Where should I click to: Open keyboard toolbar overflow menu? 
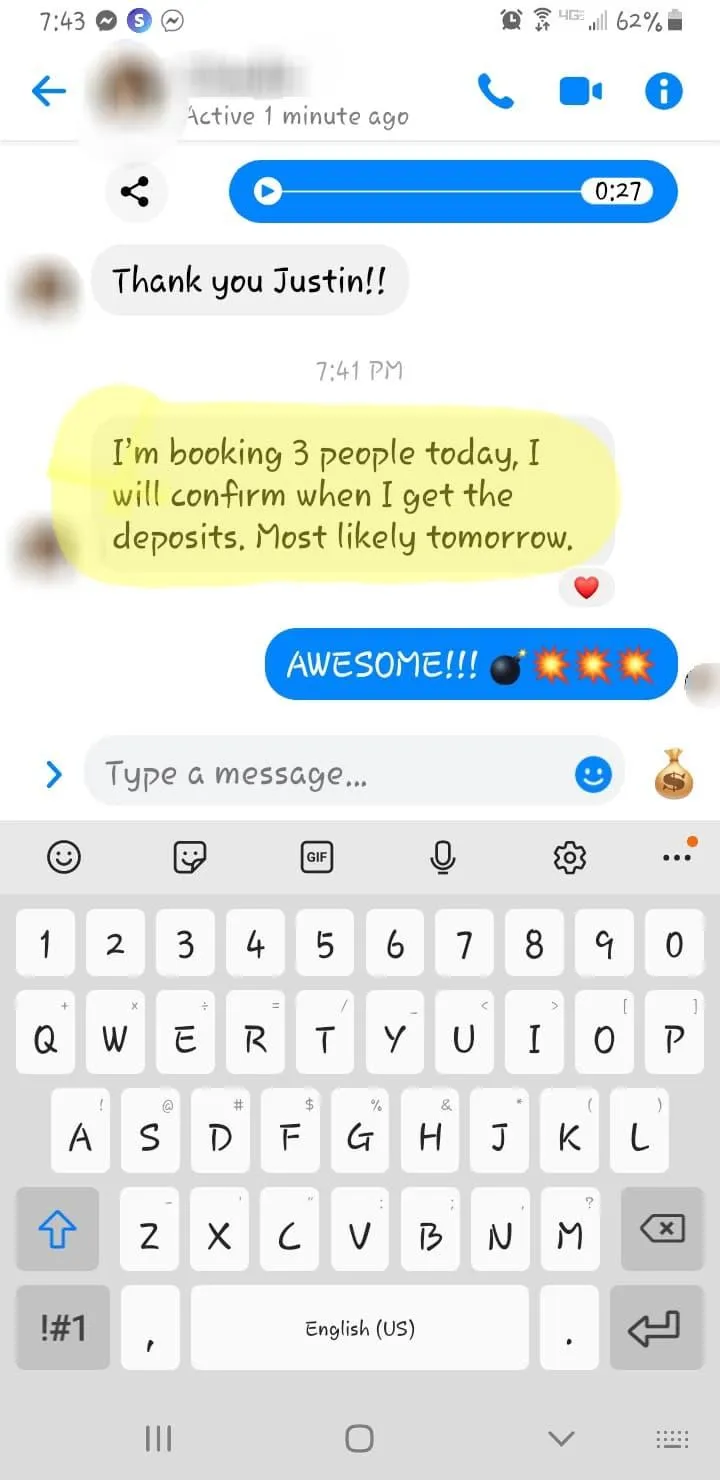coord(676,857)
